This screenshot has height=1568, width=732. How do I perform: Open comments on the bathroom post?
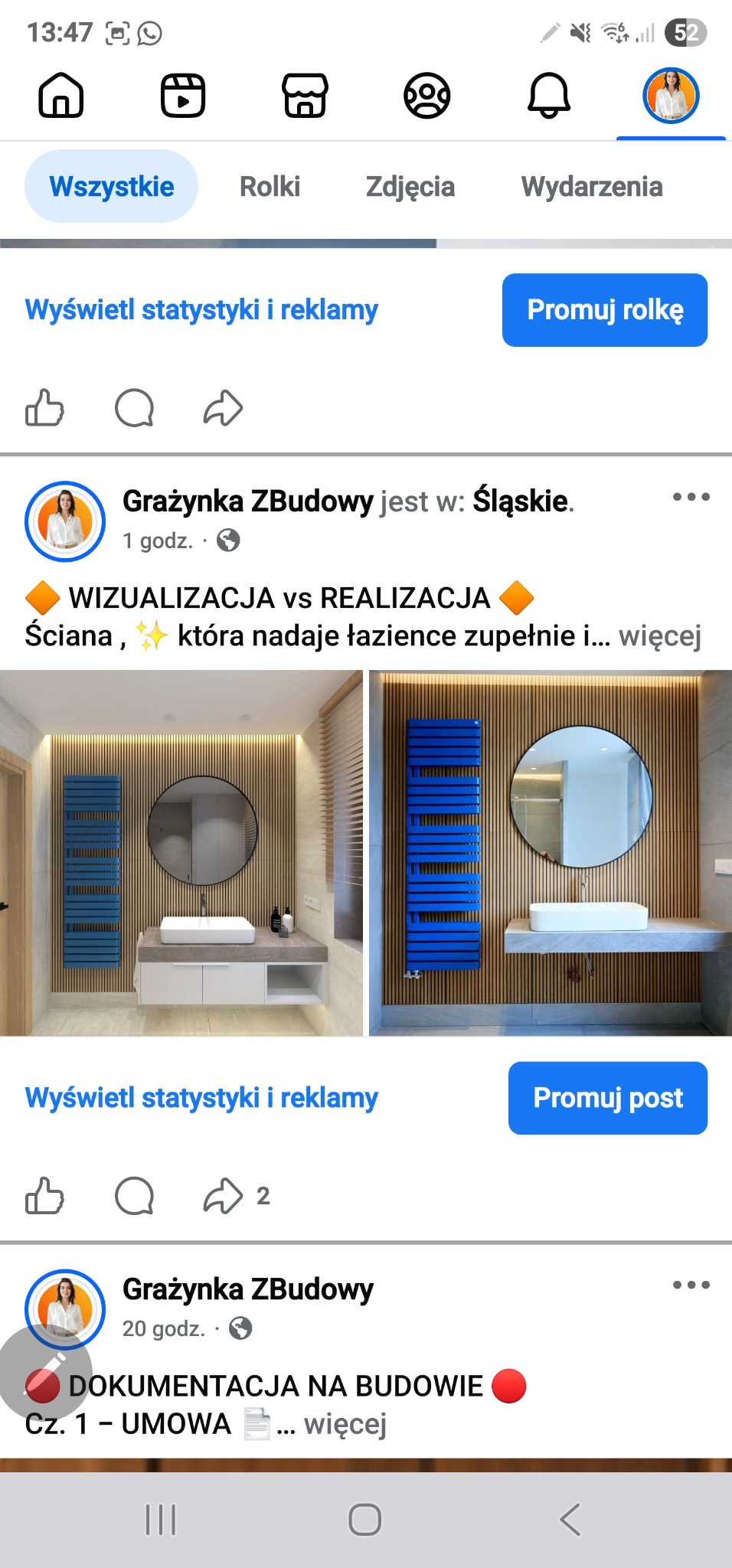(x=134, y=1197)
